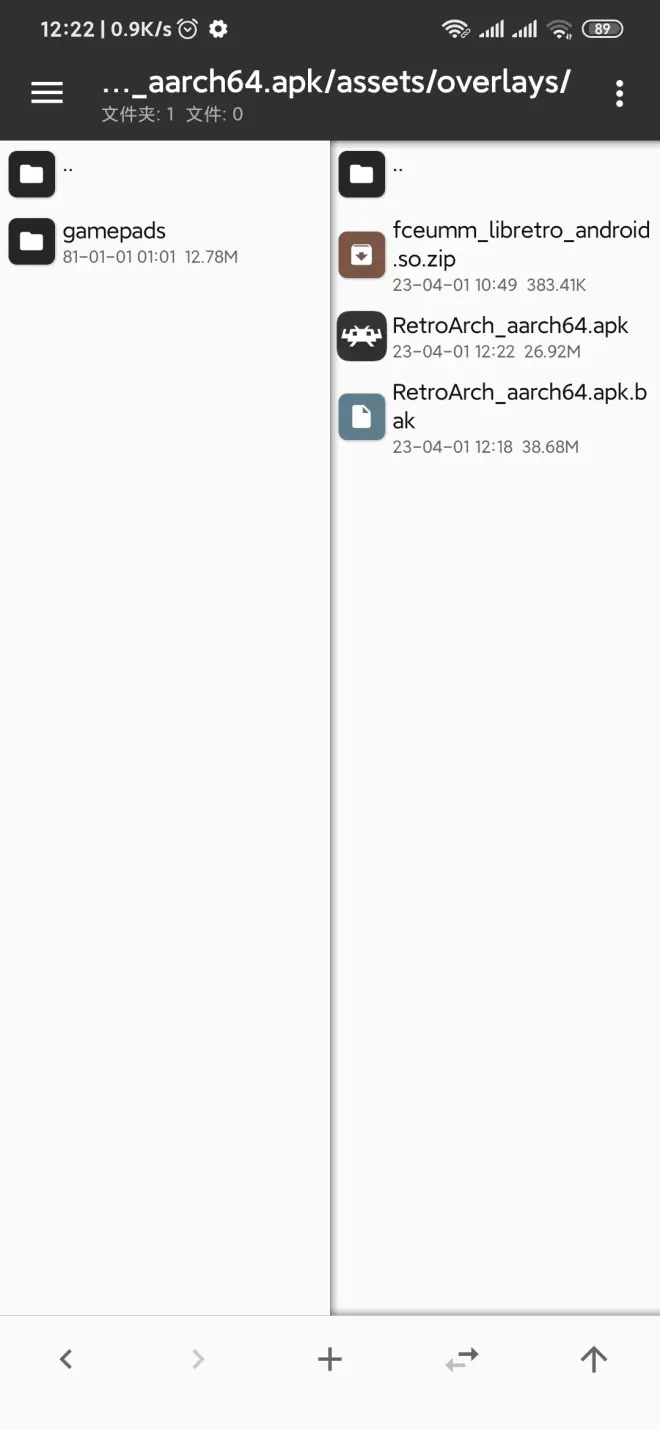Viewport: 660px width, 1430px height.
Task: Open the RetroArch_aarch64.apk.bak file
Action: (496, 418)
